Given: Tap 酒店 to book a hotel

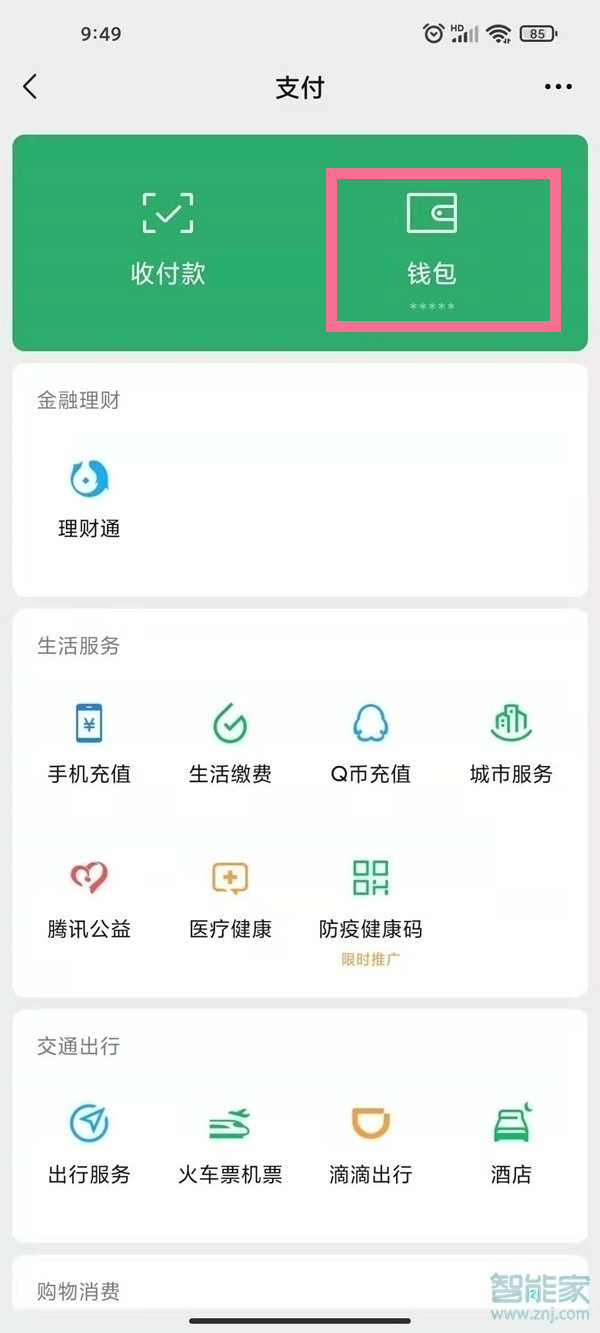Looking at the screenshot, I should [511, 1142].
